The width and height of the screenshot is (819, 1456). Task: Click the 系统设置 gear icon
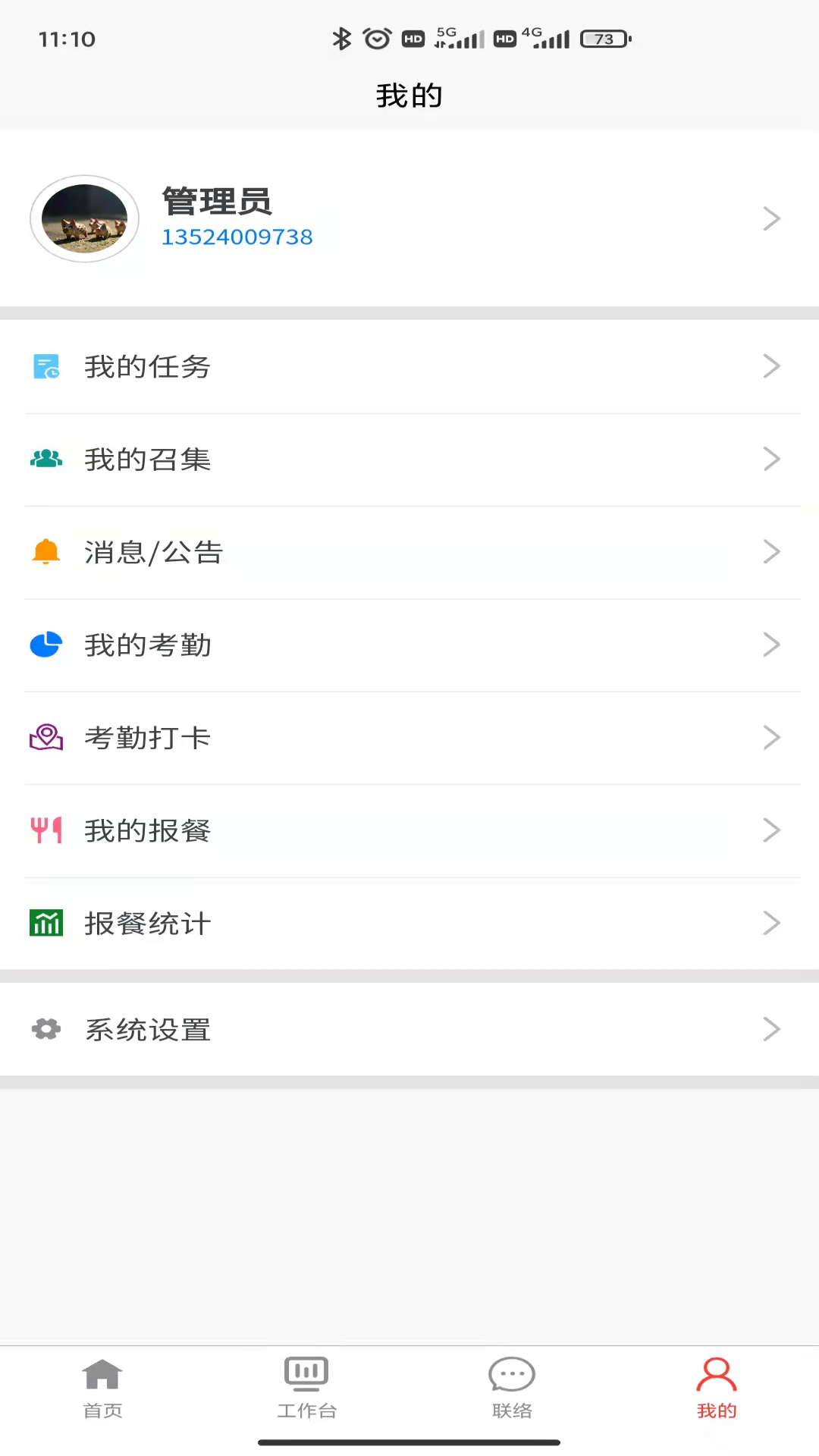(45, 1029)
